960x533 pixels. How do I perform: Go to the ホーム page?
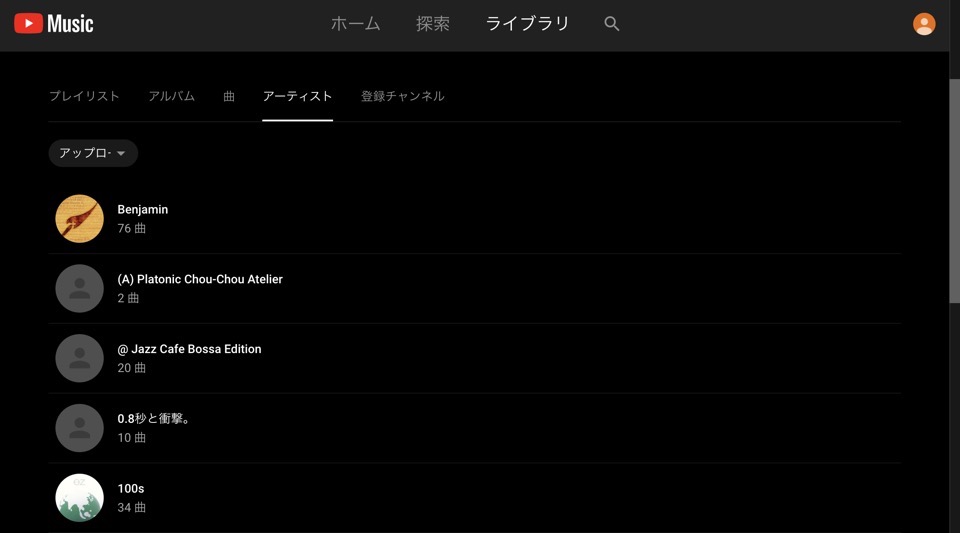(355, 24)
